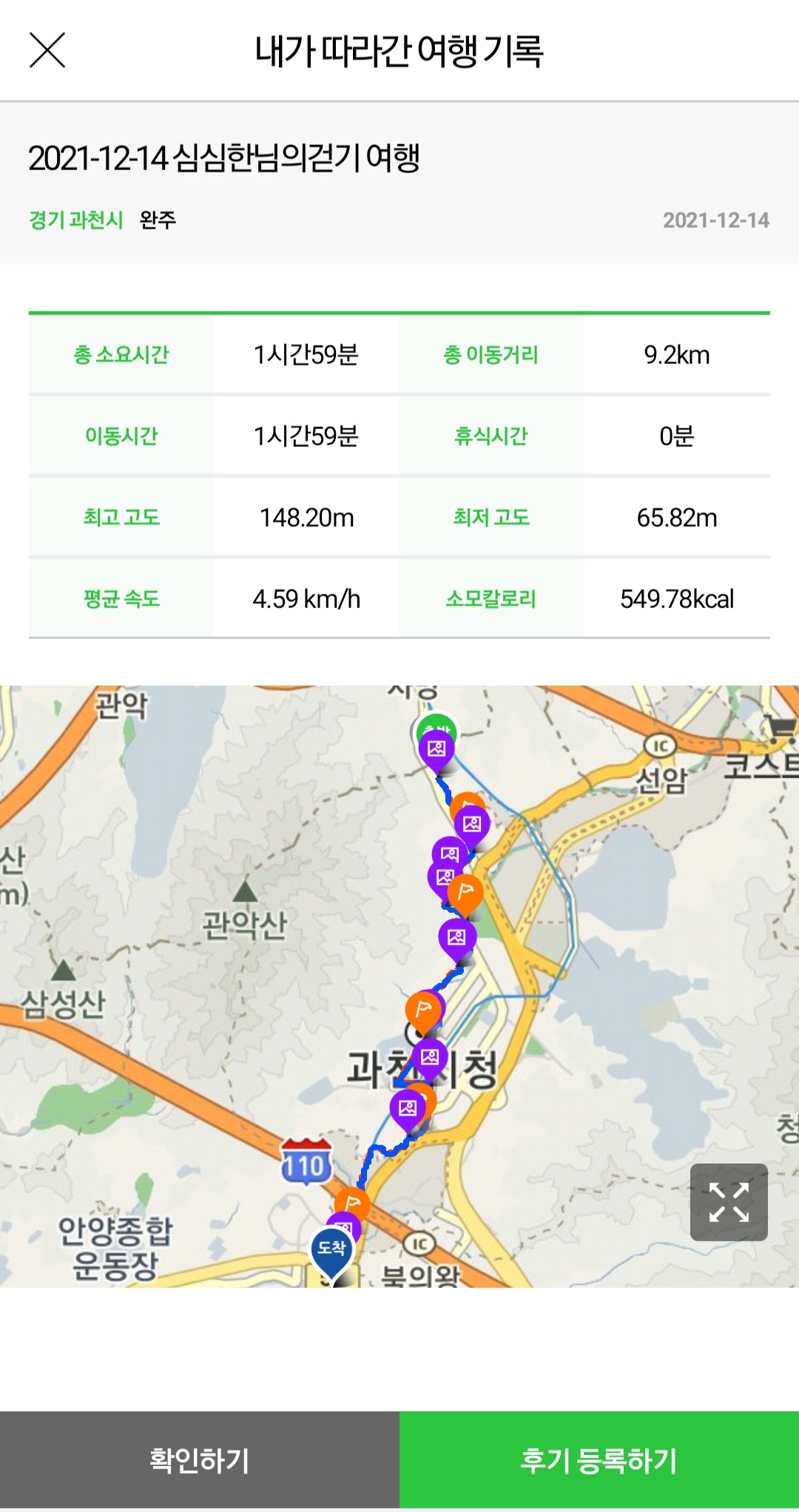The width and height of the screenshot is (799, 1512).
Task: Expand the map to fullscreen
Action: (x=729, y=1202)
